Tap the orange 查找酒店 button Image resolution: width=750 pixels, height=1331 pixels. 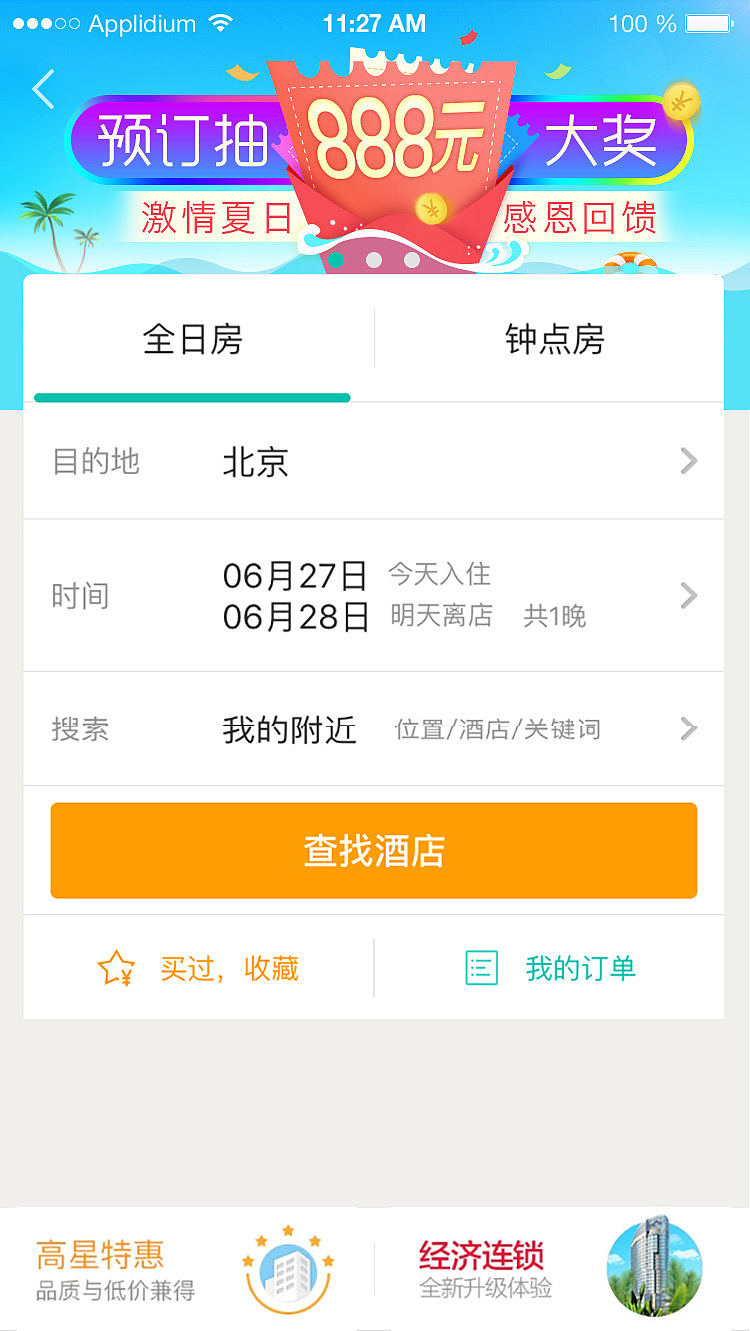pos(373,849)
